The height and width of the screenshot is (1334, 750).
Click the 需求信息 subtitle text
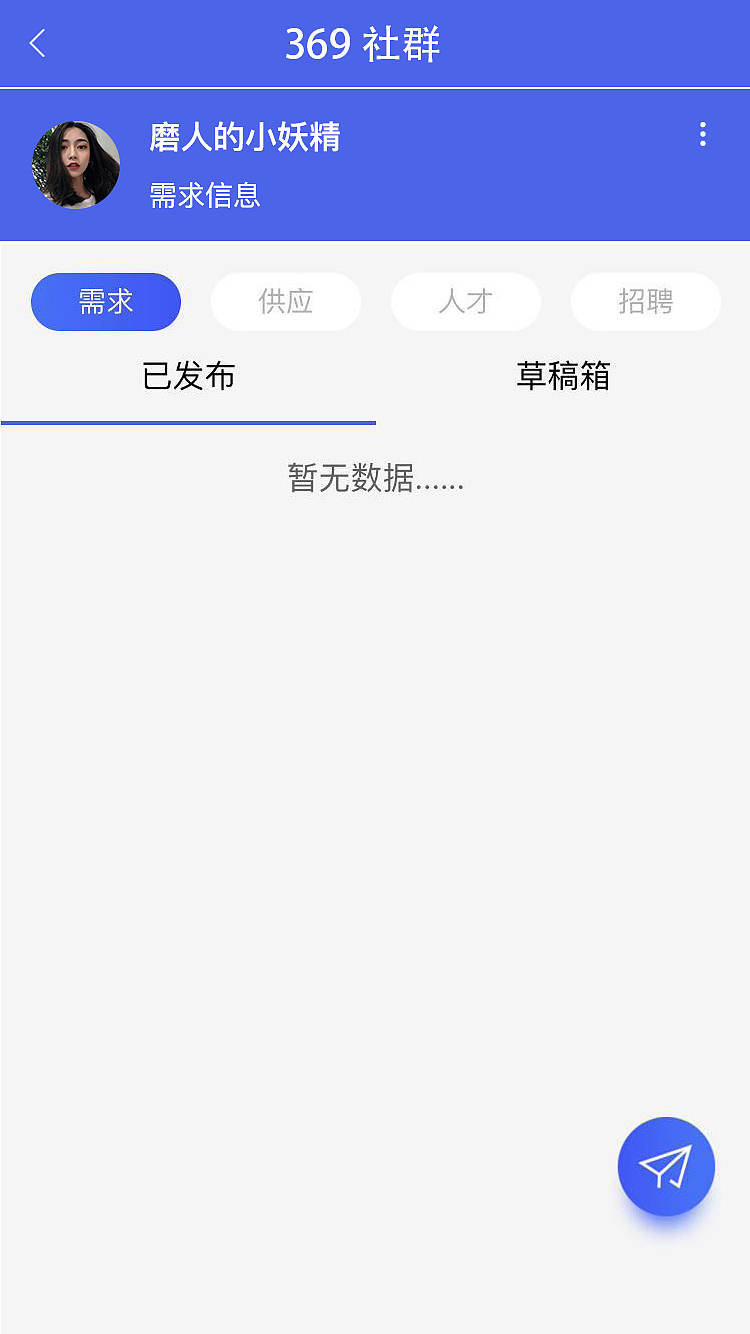204,196
